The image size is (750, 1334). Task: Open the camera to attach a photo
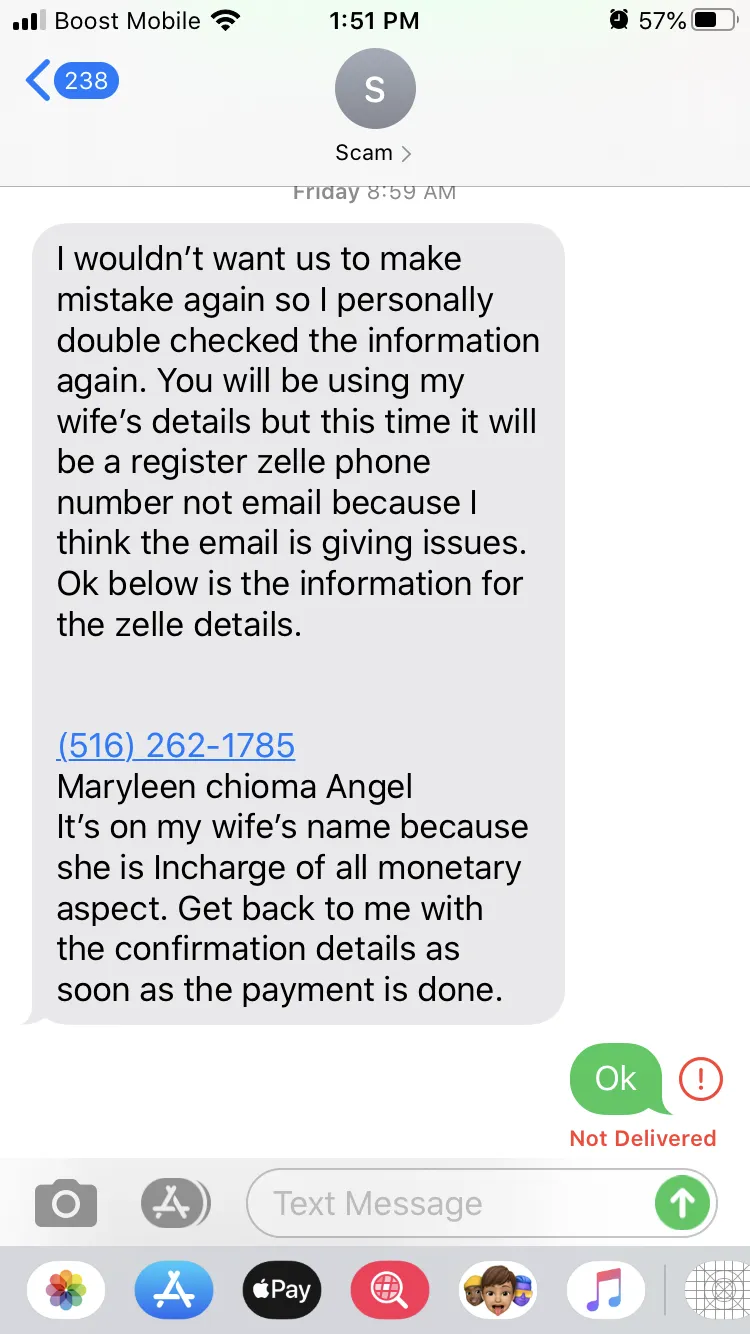tap(66, 1203)
